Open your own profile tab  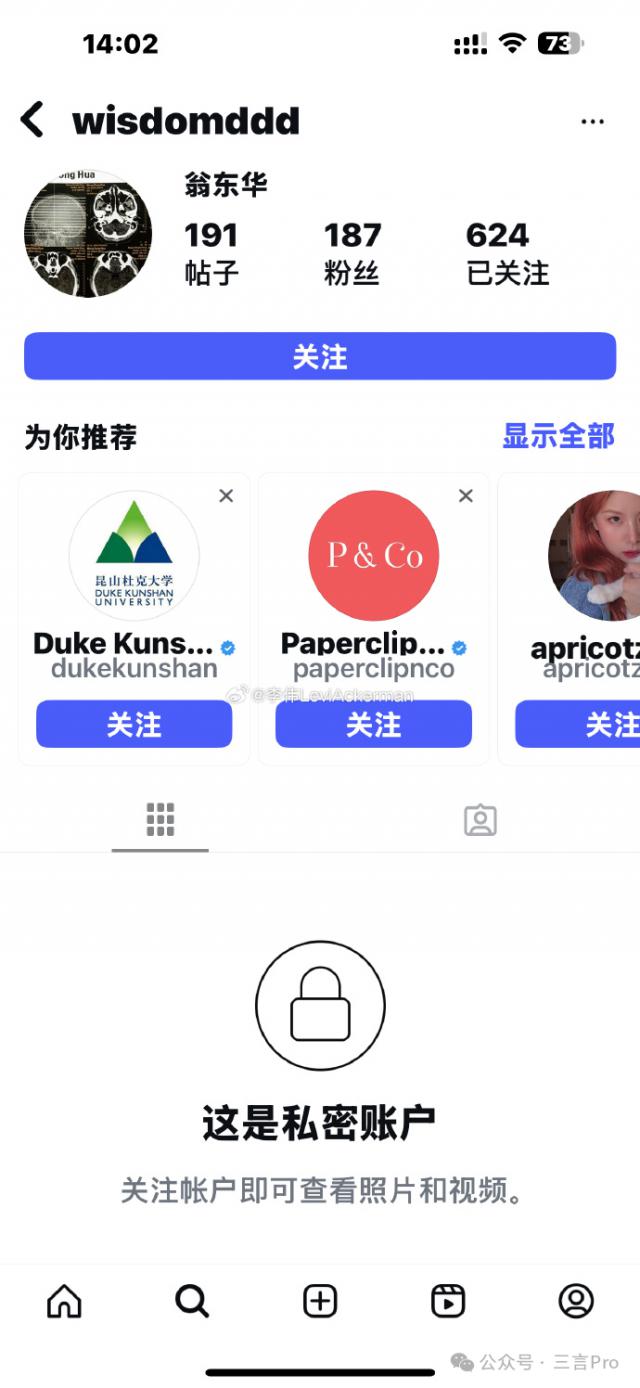coord(576,1301)
